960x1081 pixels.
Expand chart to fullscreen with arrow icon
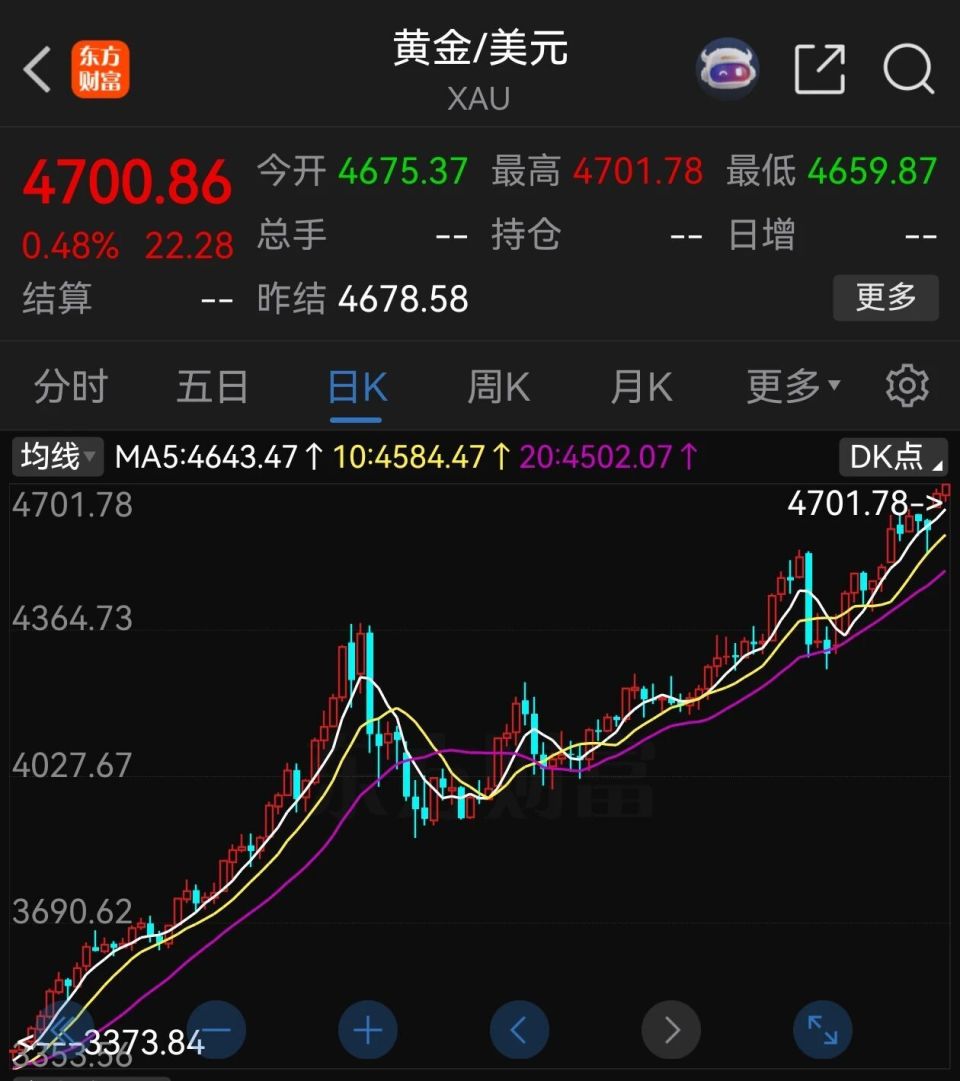[822, 1030]
